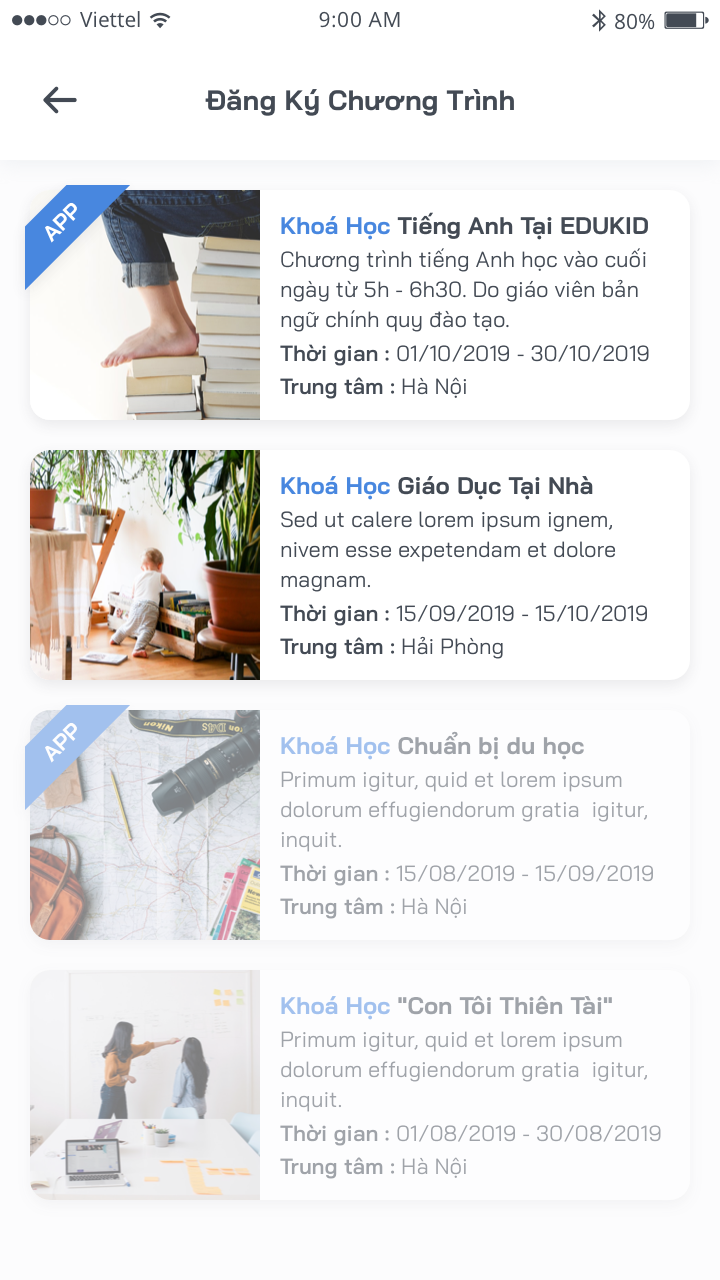View the Chuẩn bị du học course card
Image resolution: width=720 pixels, height=1280 pixels.
pos(360,825)
